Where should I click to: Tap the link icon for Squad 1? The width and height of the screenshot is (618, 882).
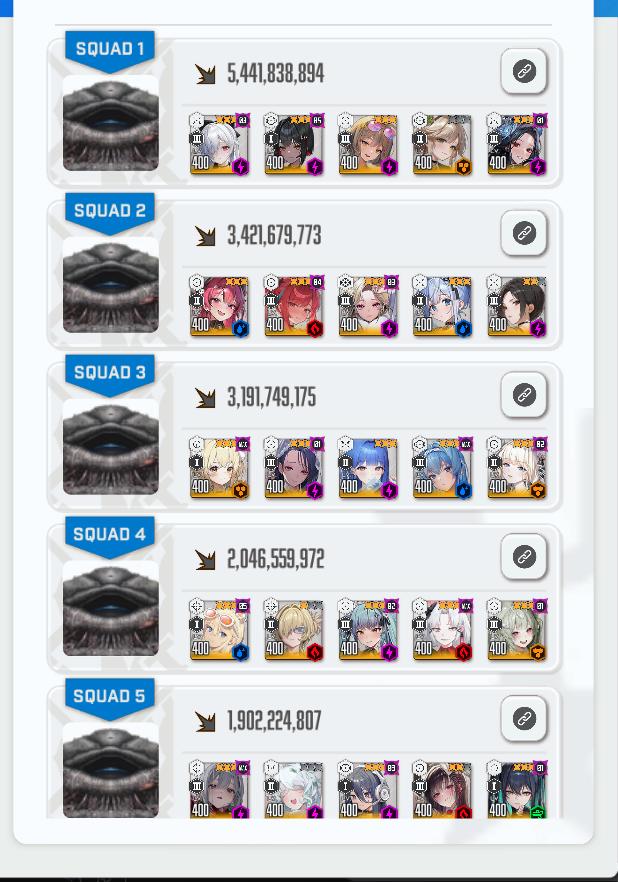[x=523, y=71]
